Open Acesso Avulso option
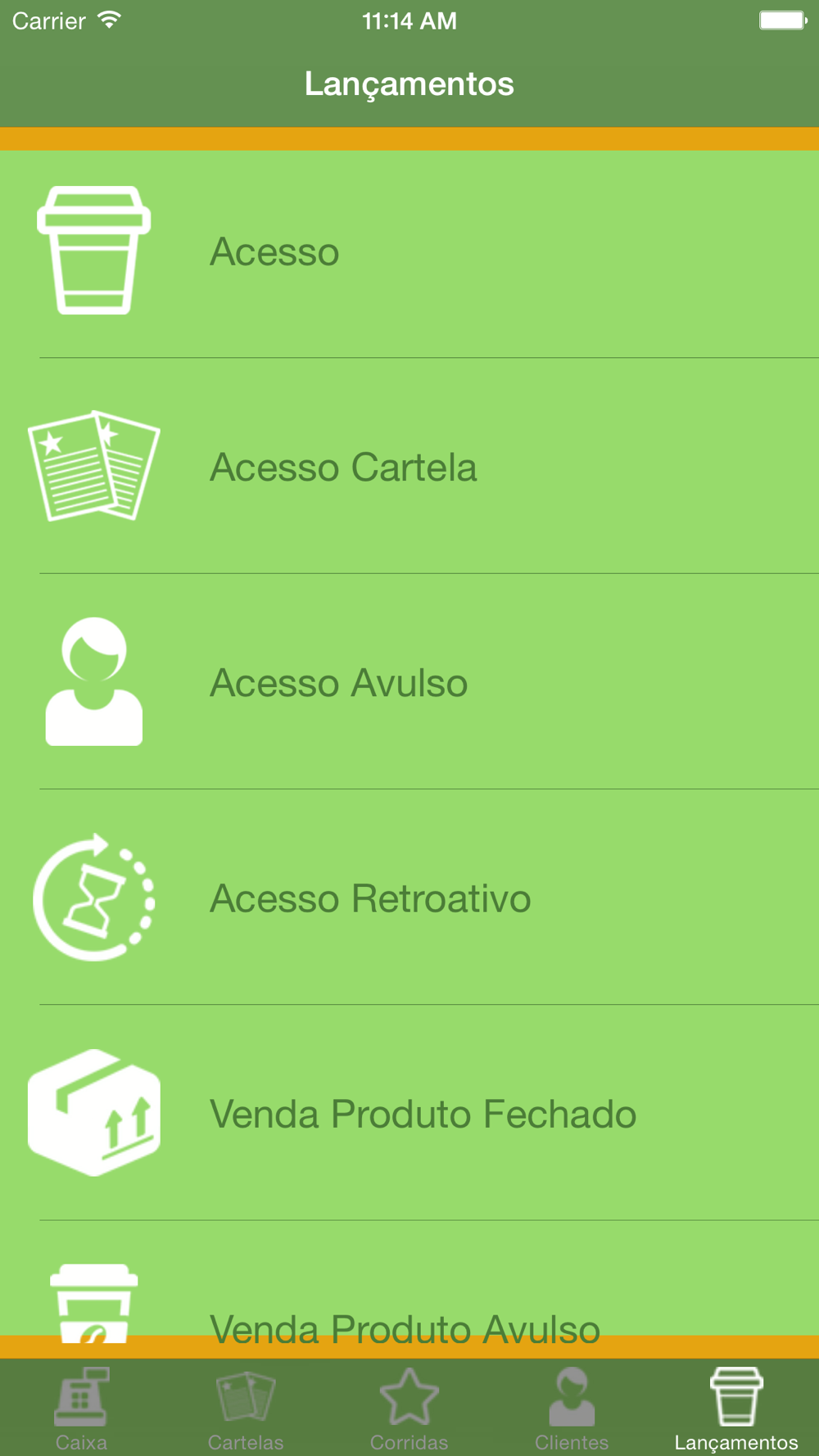819x1456 pixels. click(409, 681)
